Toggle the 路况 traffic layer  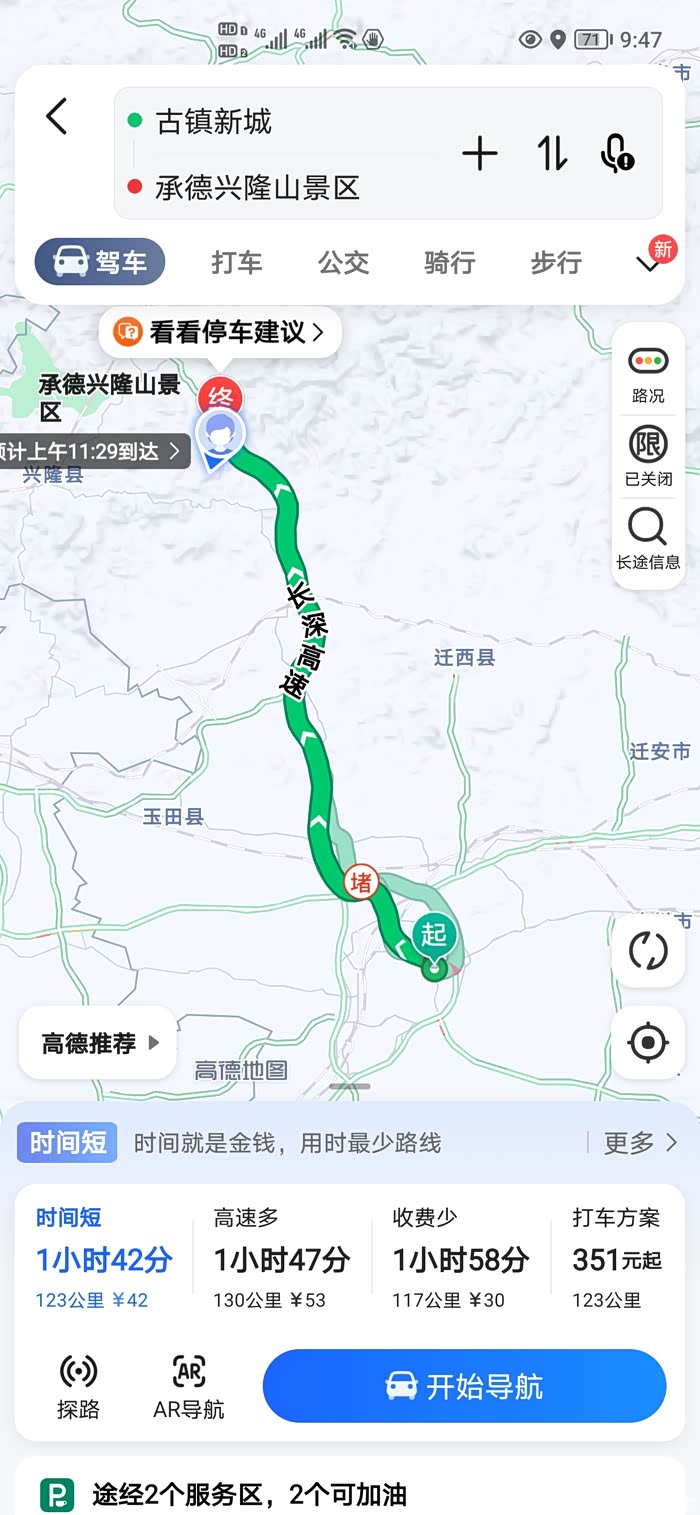[x=648, y=374]
